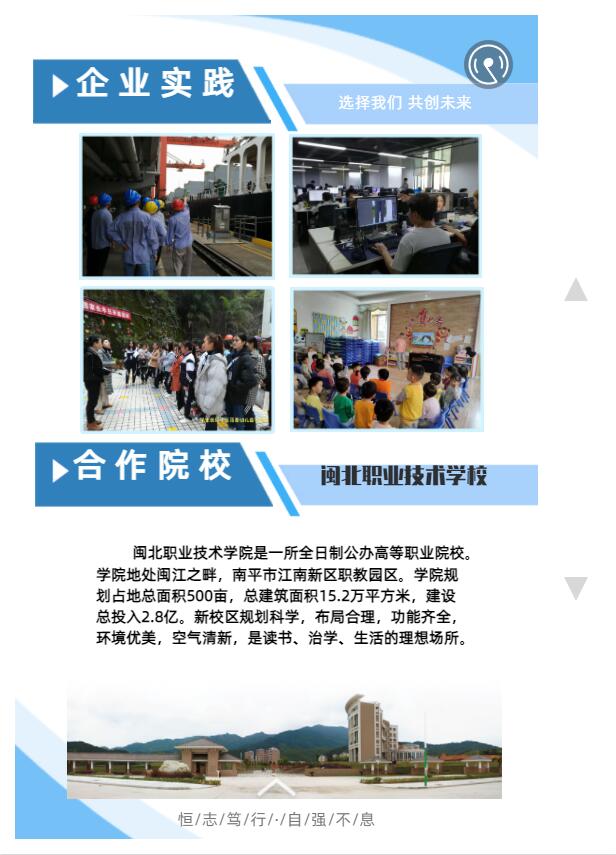Viewport: 616px width, 855px height.
Task: Go to the next page with down arrow
Action: tap(576, 588)
